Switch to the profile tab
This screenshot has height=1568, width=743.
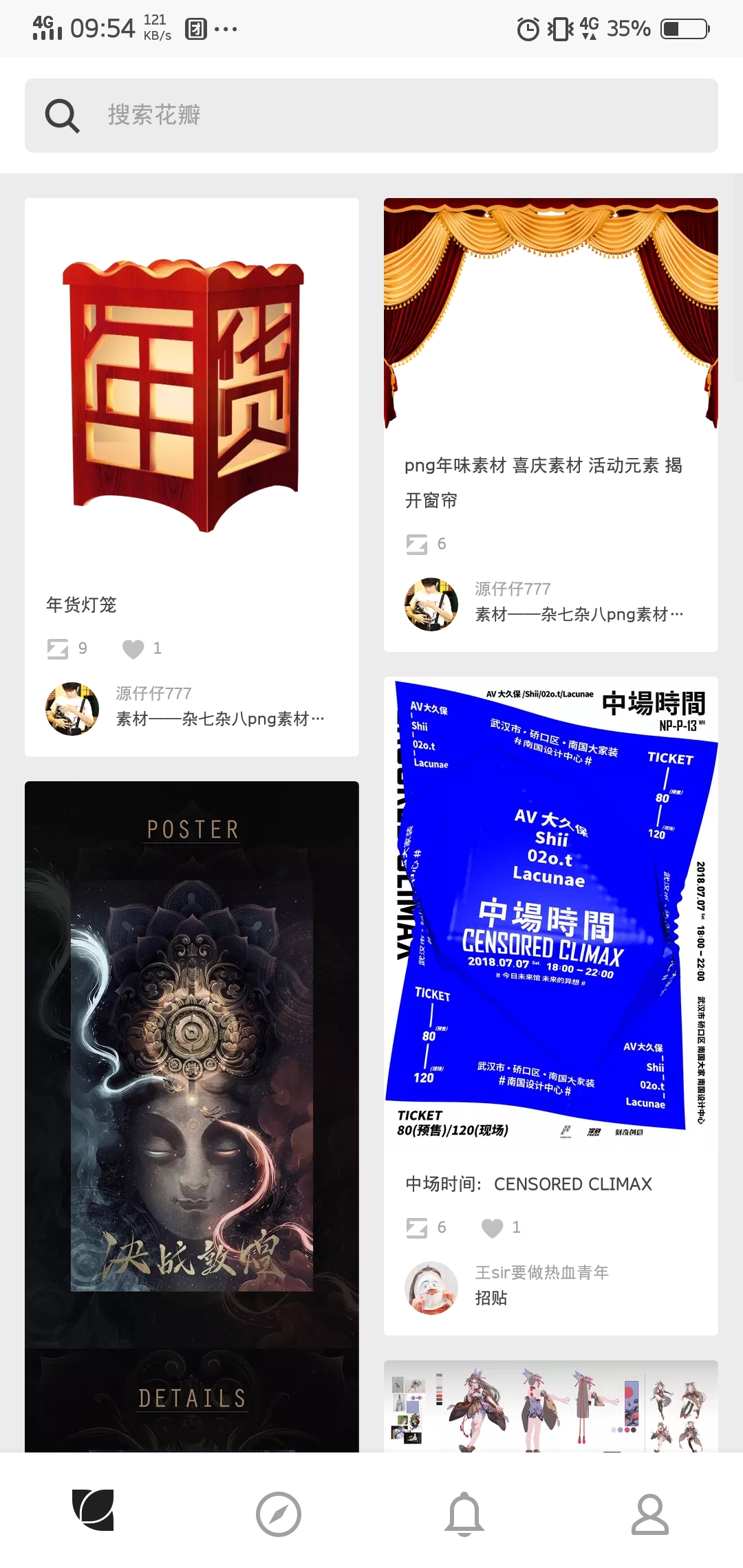pos(650,1513)
